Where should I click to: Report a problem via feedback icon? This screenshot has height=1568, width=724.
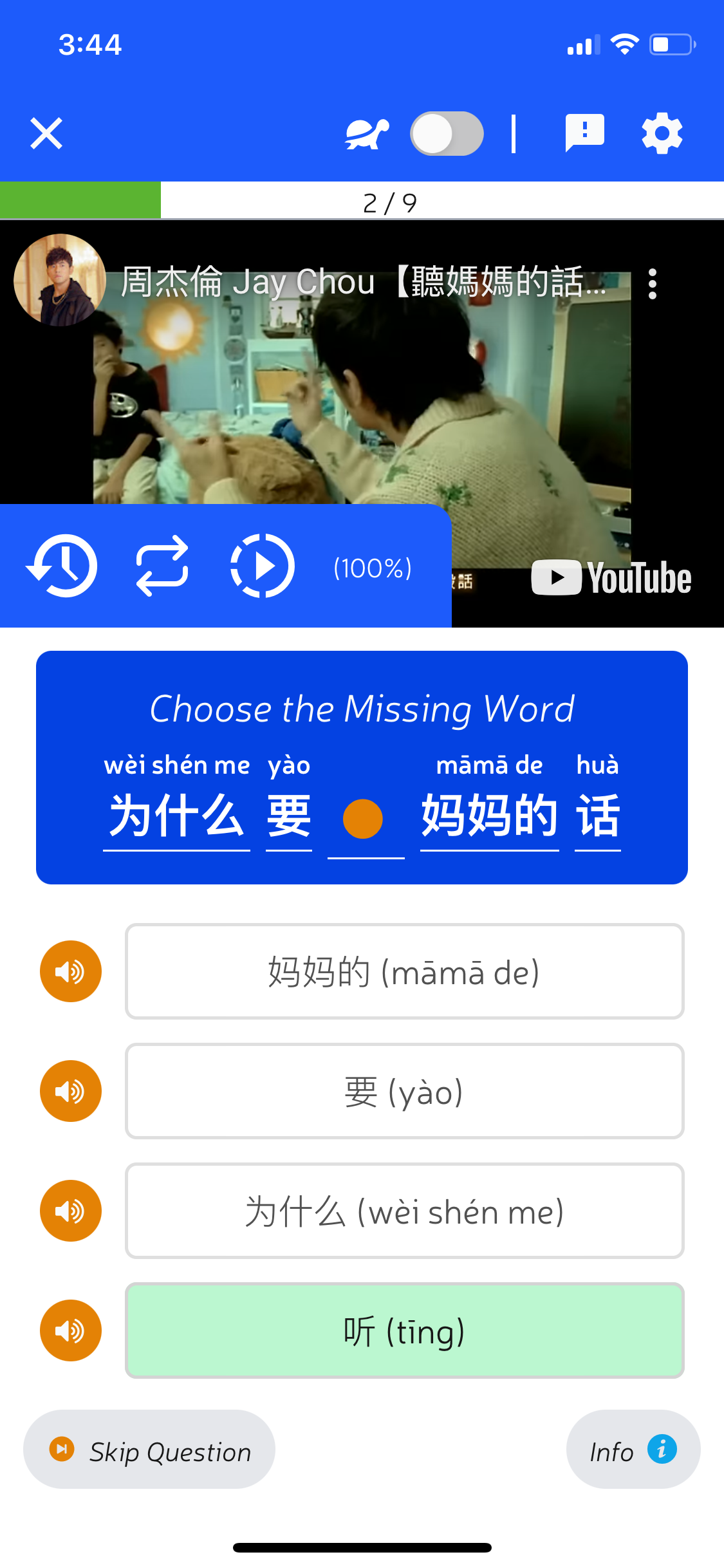pos(584,133)
